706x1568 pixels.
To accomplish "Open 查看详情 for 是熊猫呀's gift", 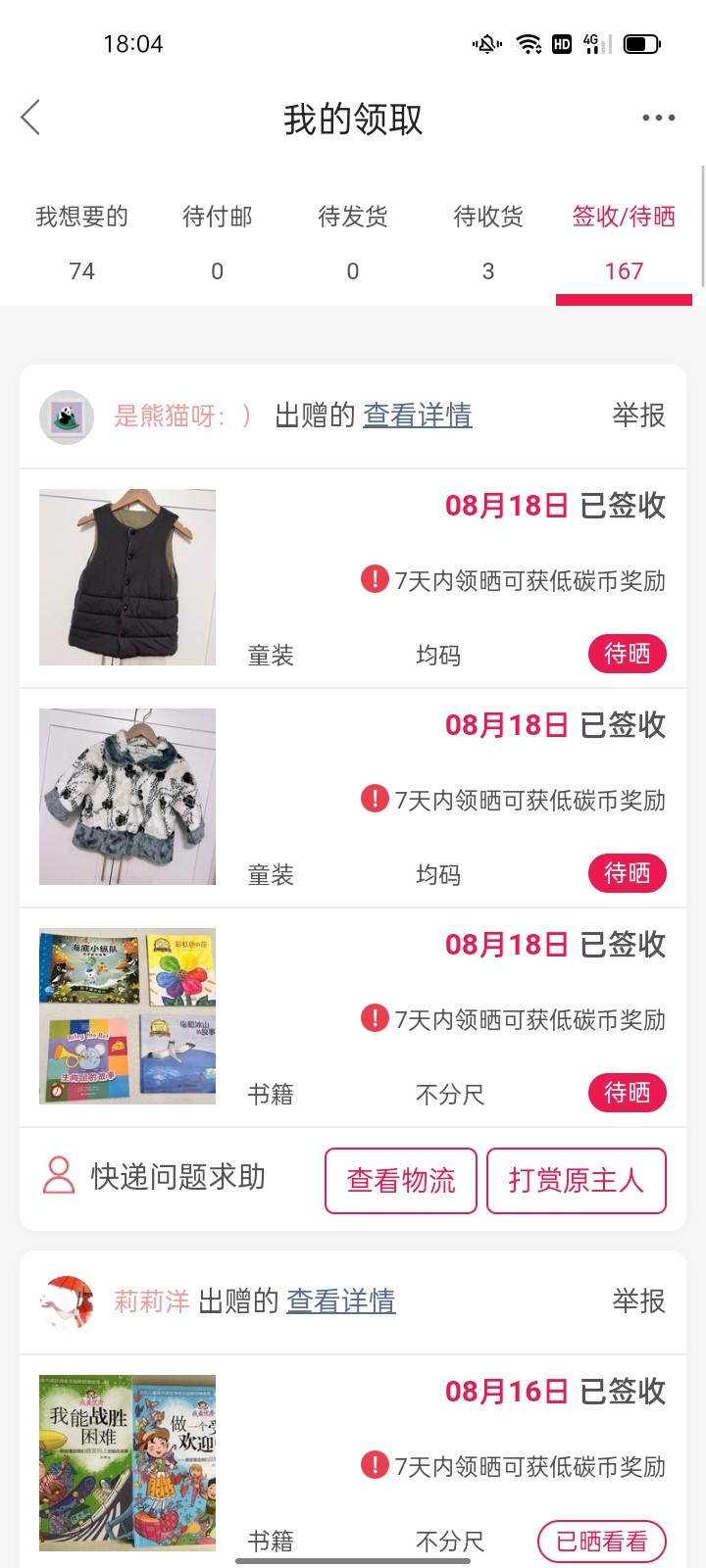I will point(418,416).
